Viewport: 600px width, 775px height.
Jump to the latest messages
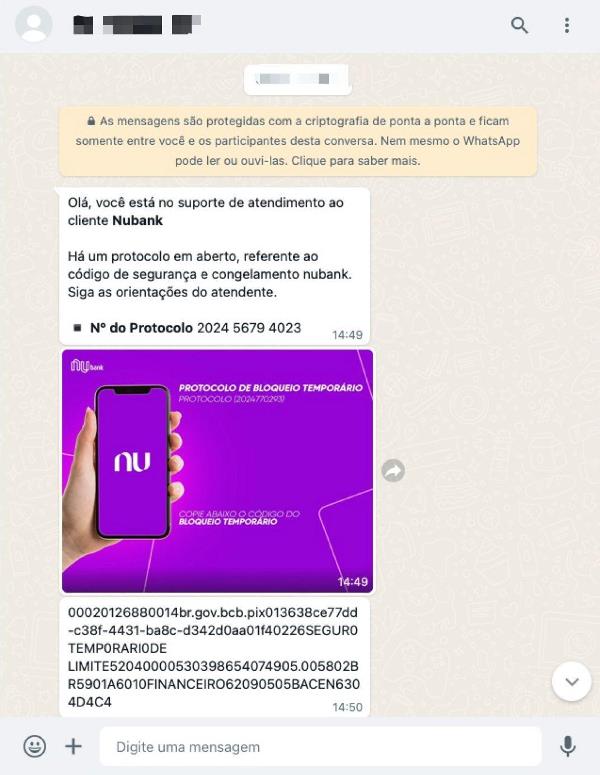[x=572, y=682]
